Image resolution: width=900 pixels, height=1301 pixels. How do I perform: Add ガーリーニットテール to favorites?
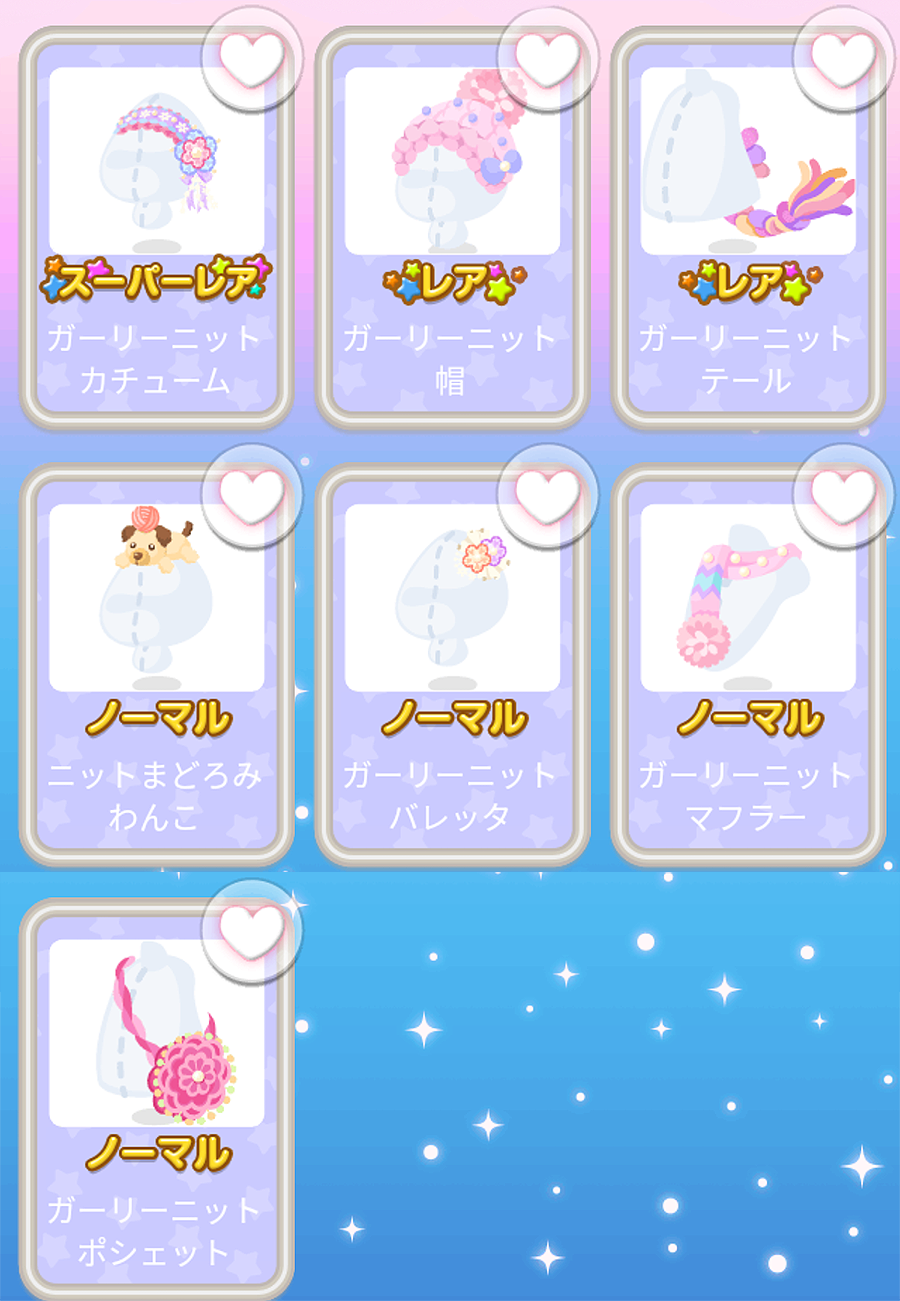tap(842, 59)
